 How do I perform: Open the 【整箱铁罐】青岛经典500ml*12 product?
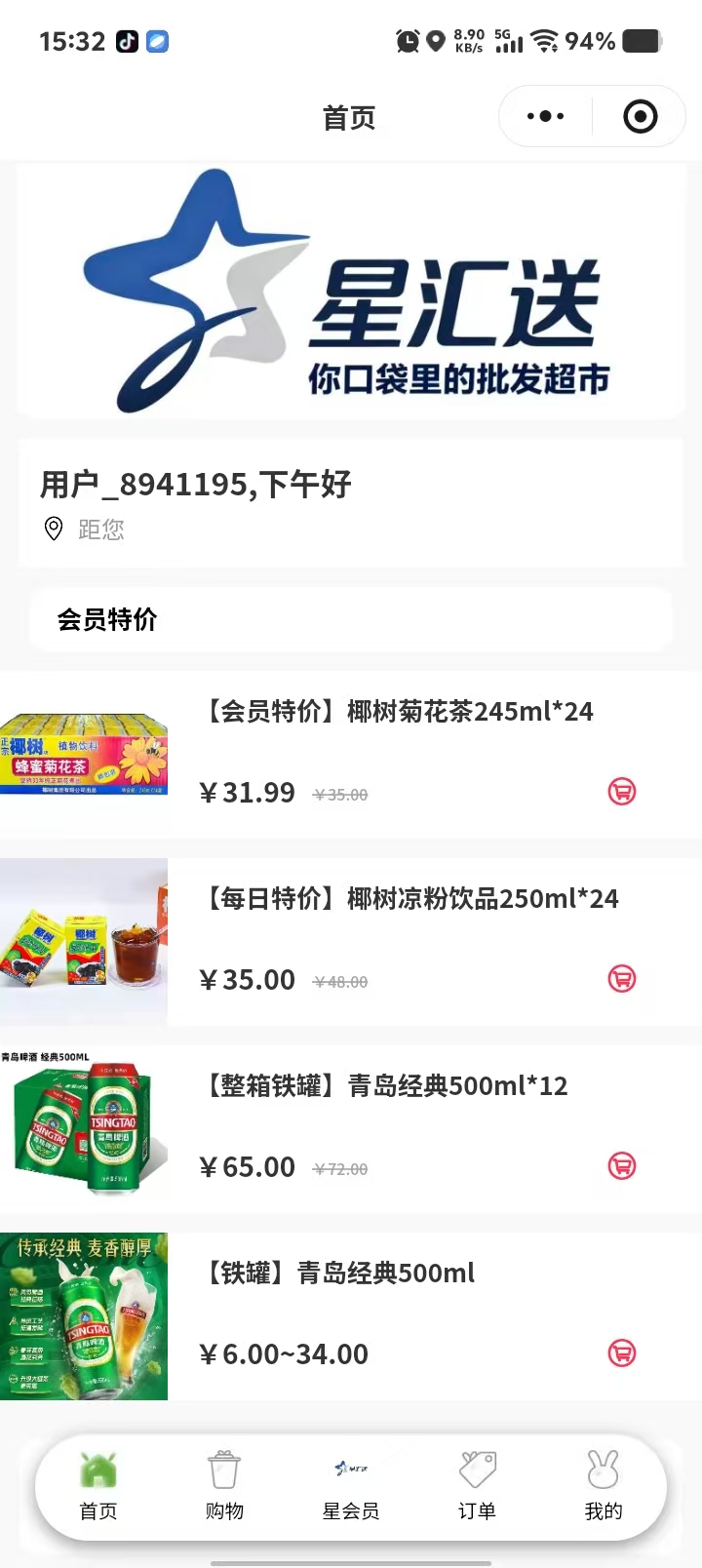pos(384,1086)
